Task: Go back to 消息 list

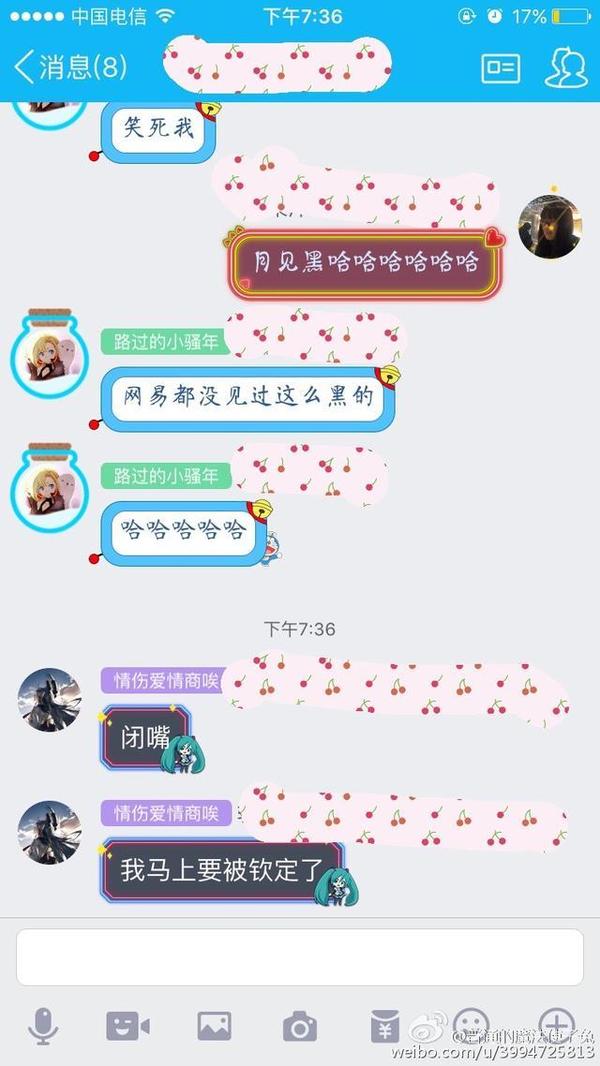Action: coord(70,67)
